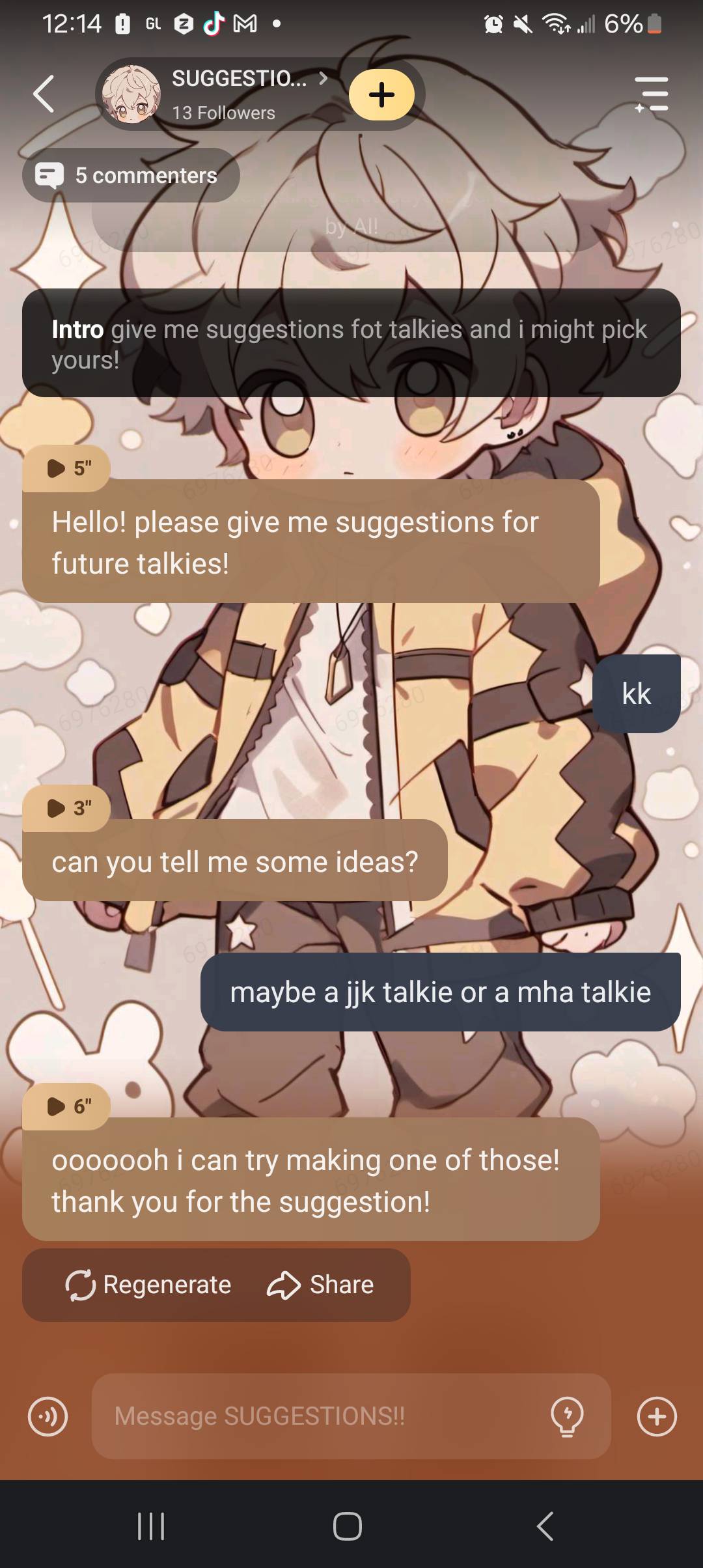Open the lightbulb inspiration suggestions
The height and width of the screenshot is (1568, 703).
[x=567, y=1416]
